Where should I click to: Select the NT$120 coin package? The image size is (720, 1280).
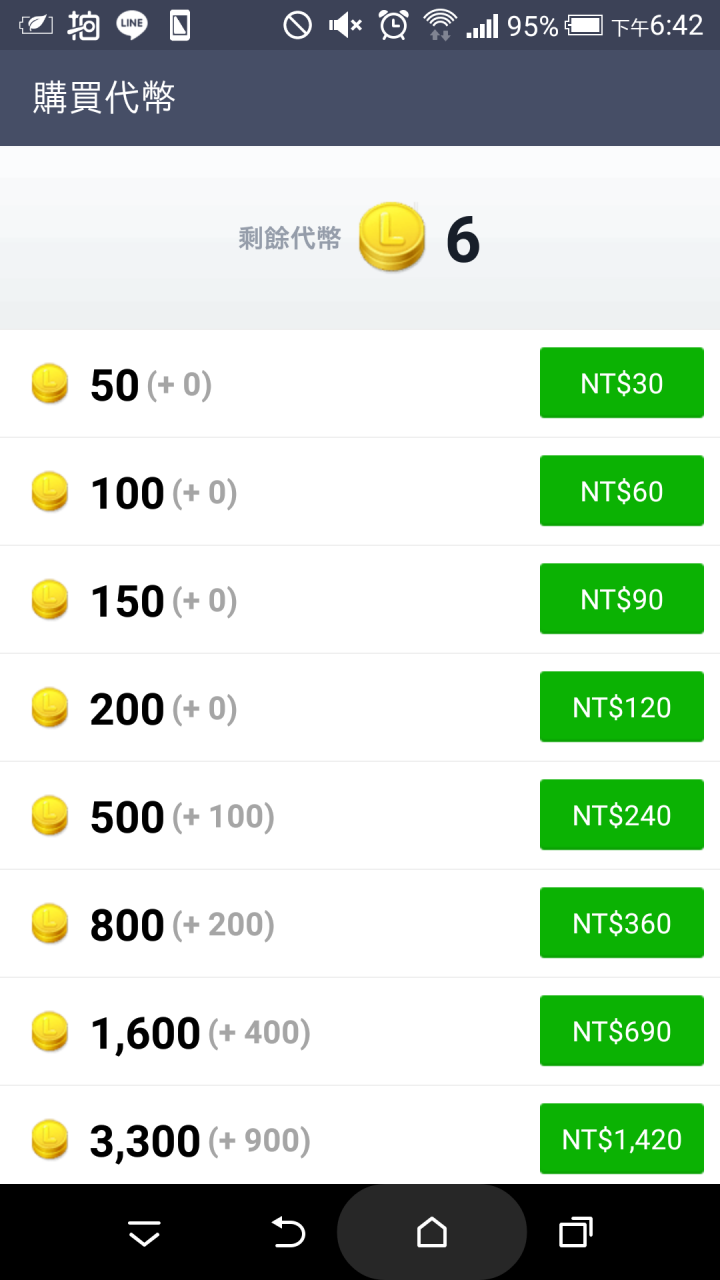tap(622, 707)
